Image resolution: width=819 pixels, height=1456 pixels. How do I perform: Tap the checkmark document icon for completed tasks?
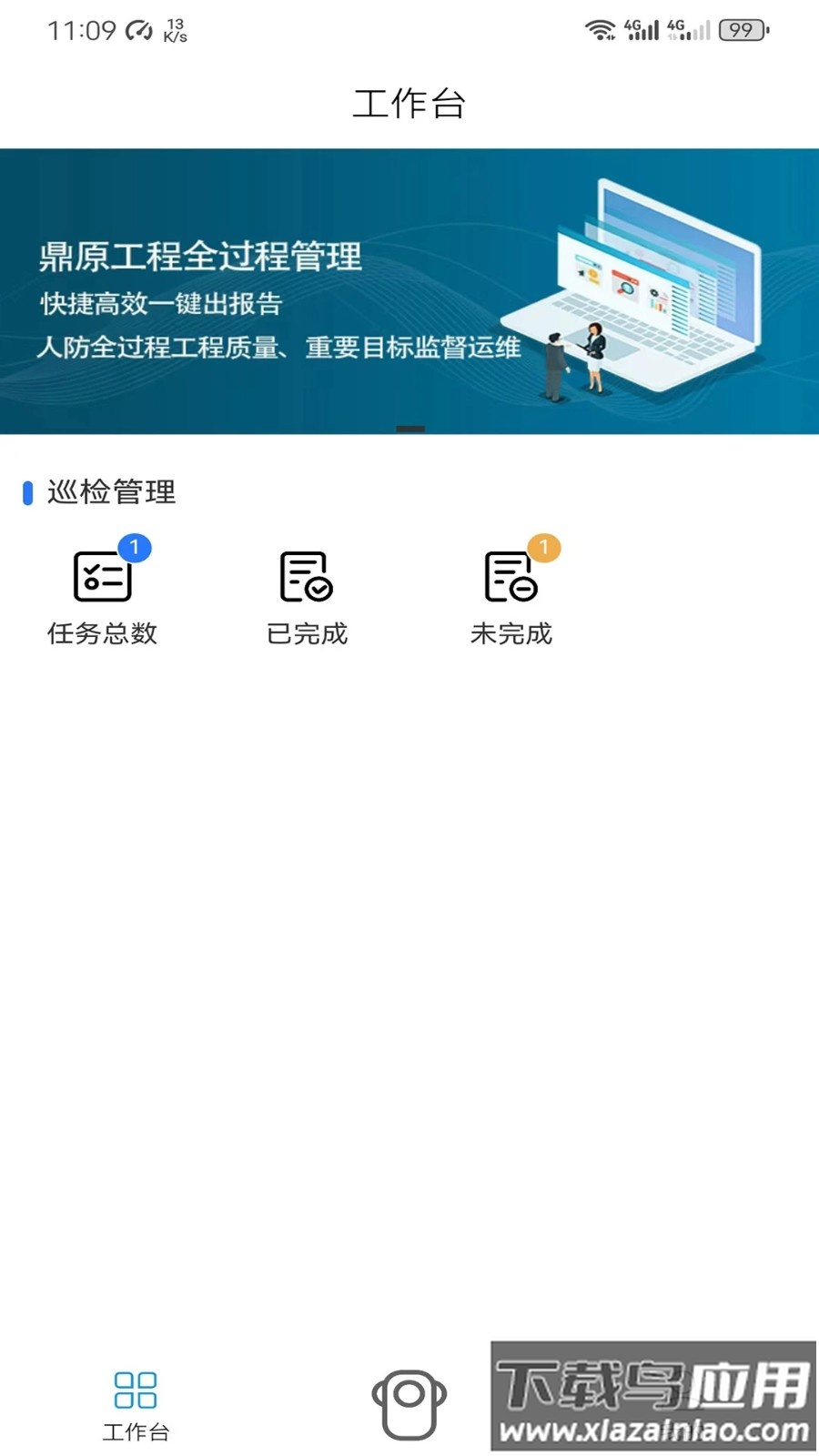click(x=307, y=575)
